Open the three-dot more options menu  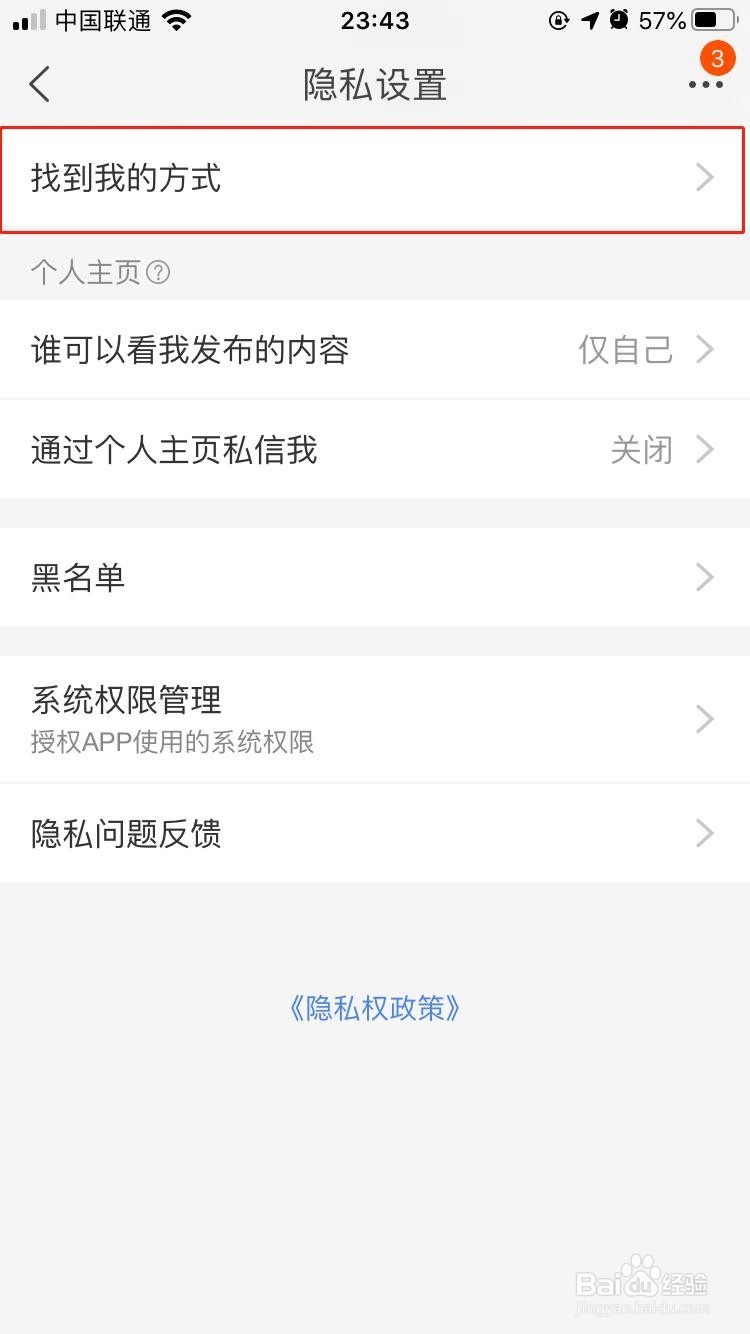click(706, 84)
